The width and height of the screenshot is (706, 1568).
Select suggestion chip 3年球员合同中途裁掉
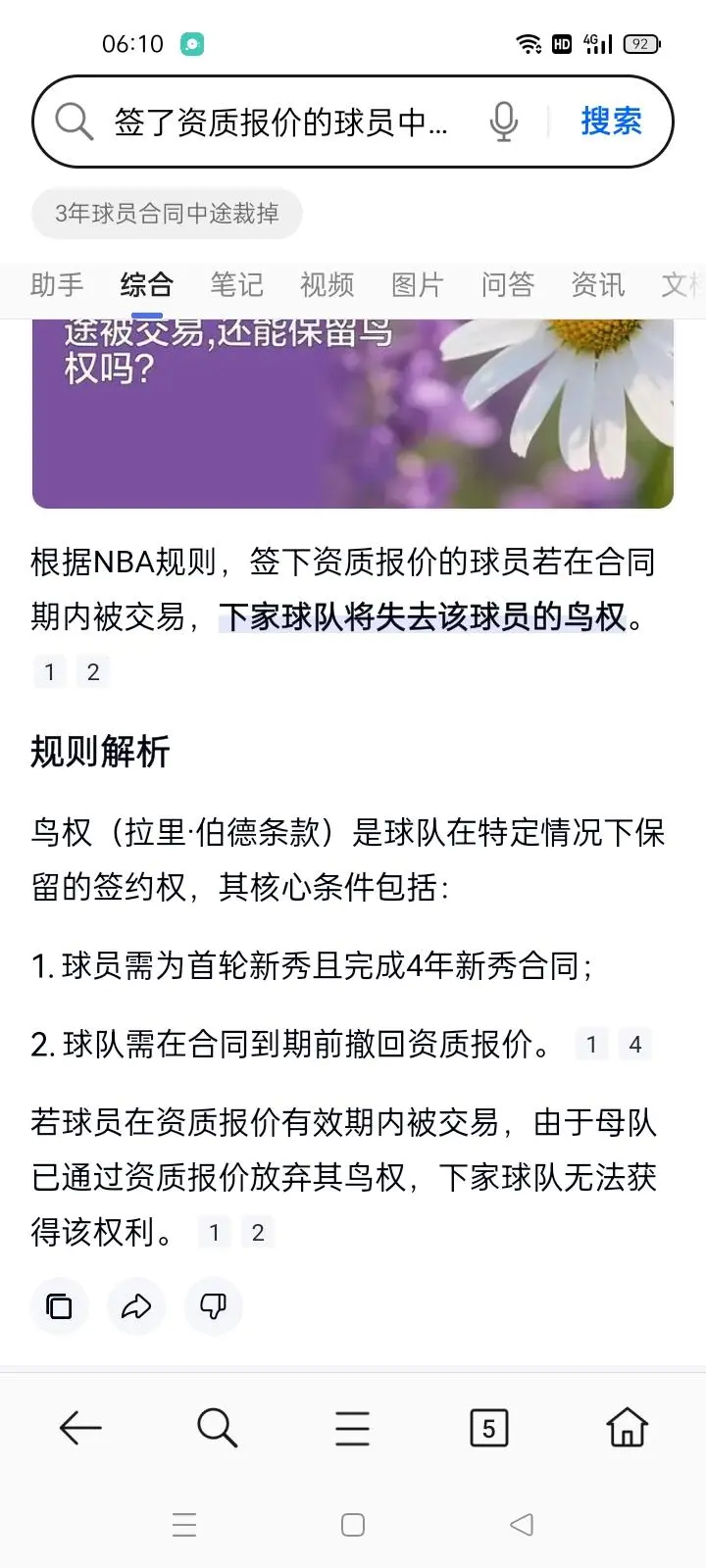(x=167, y=214)
